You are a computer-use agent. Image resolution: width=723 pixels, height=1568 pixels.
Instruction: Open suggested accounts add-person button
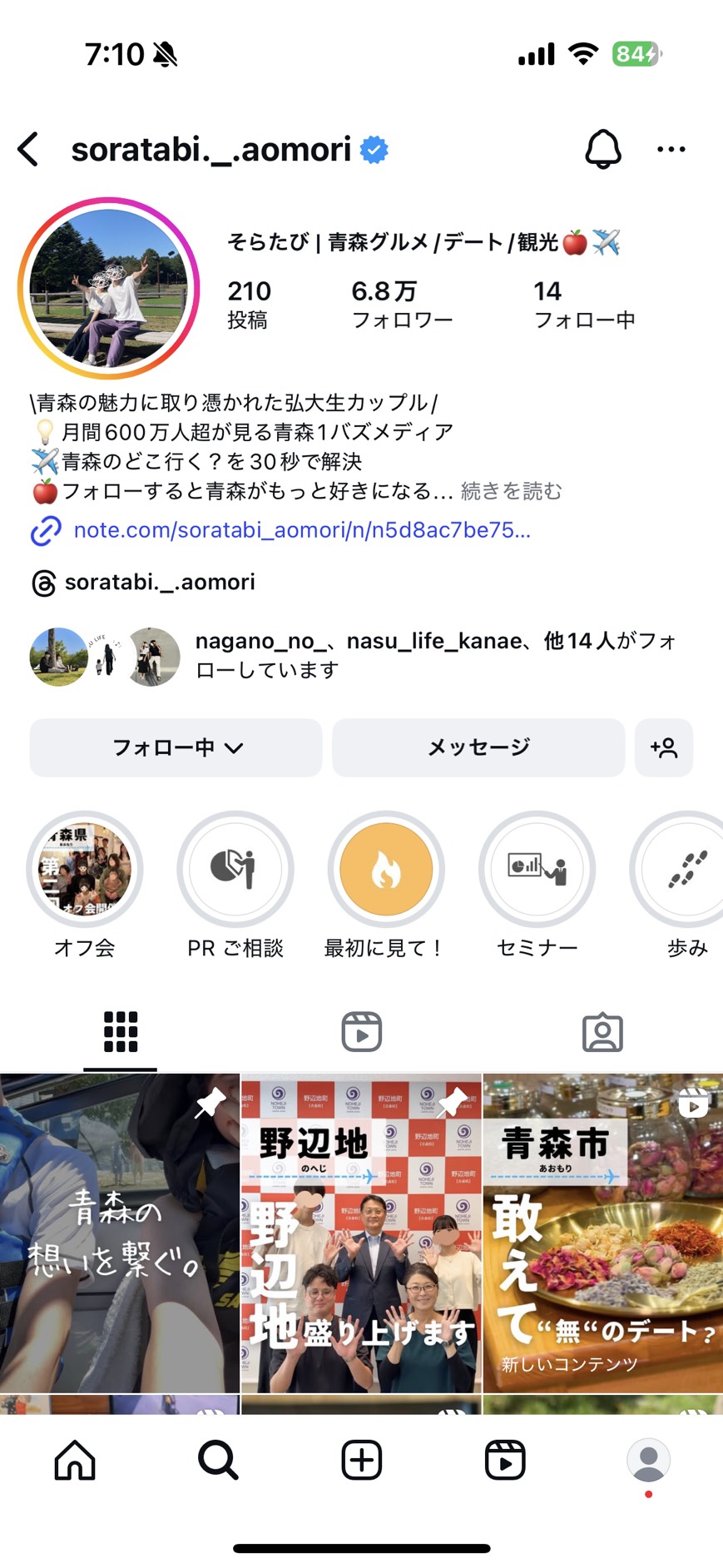tap(663, 747)
